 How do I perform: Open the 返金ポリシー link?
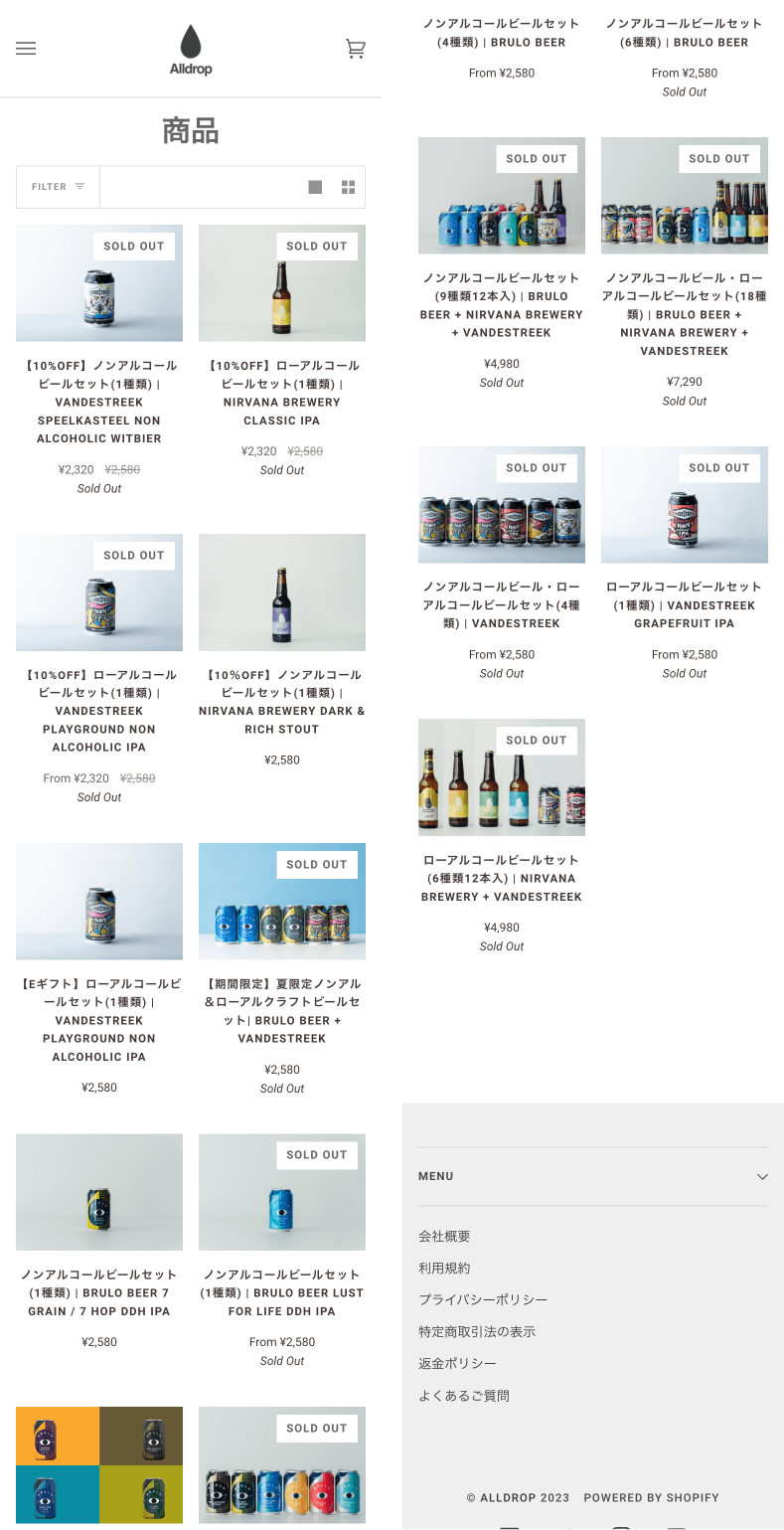point(457,1363)
